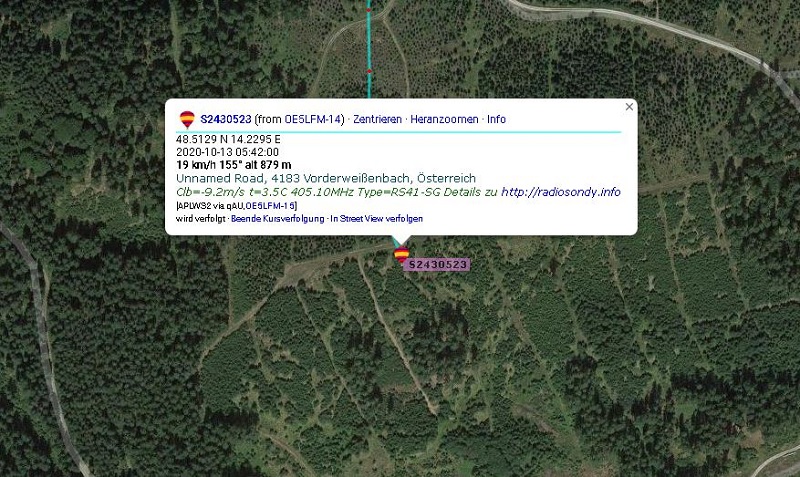Tap Zentrieren to center the map
Image resolution: width=800 pixels, height=477 pixels.
(x=377, y=119)
